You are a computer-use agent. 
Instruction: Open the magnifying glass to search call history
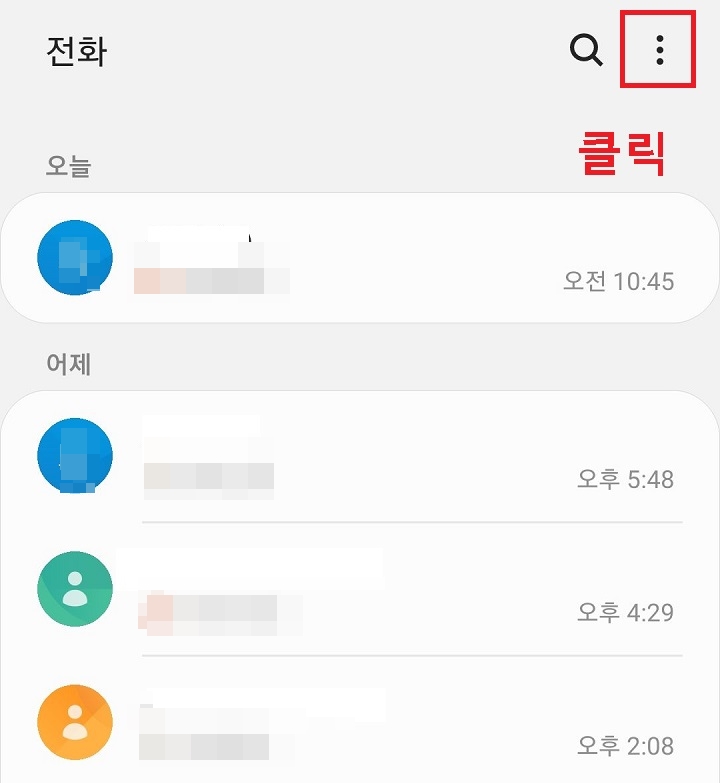click(x=585, y=50)
